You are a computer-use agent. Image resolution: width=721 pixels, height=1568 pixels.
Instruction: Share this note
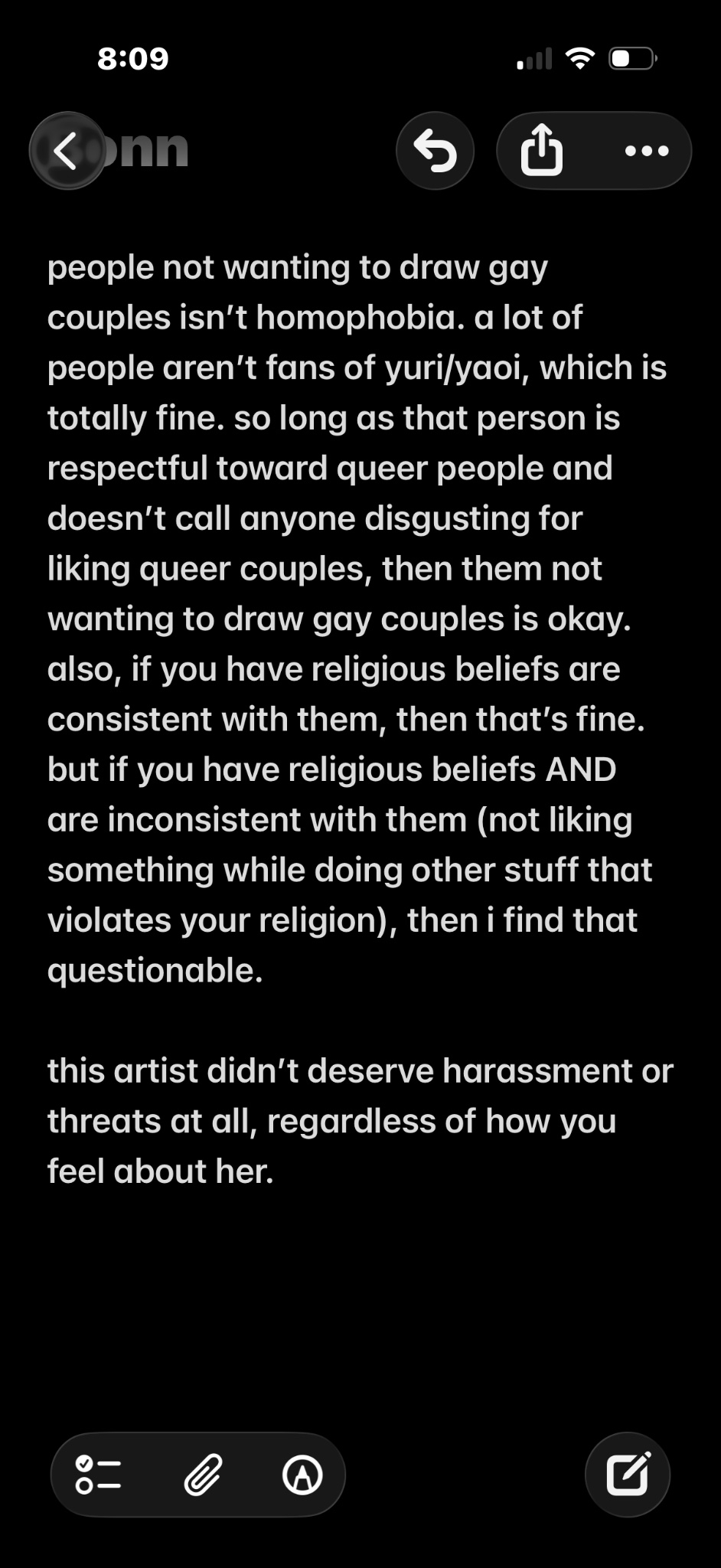(x=542, y=151)
